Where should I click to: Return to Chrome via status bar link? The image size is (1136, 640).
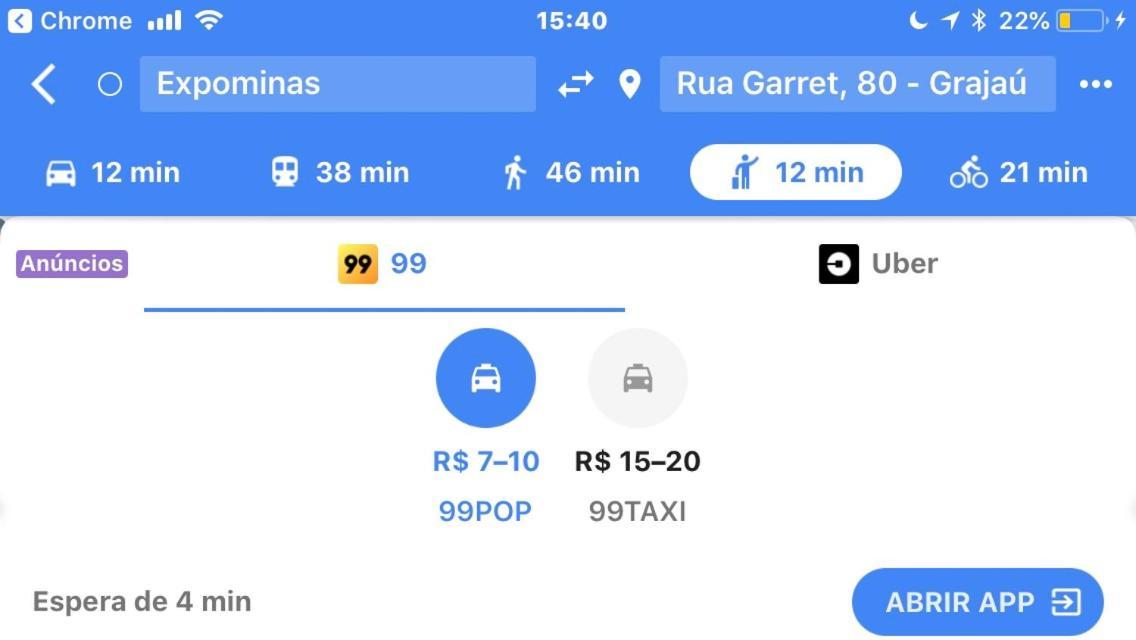[x=70, y=20]
